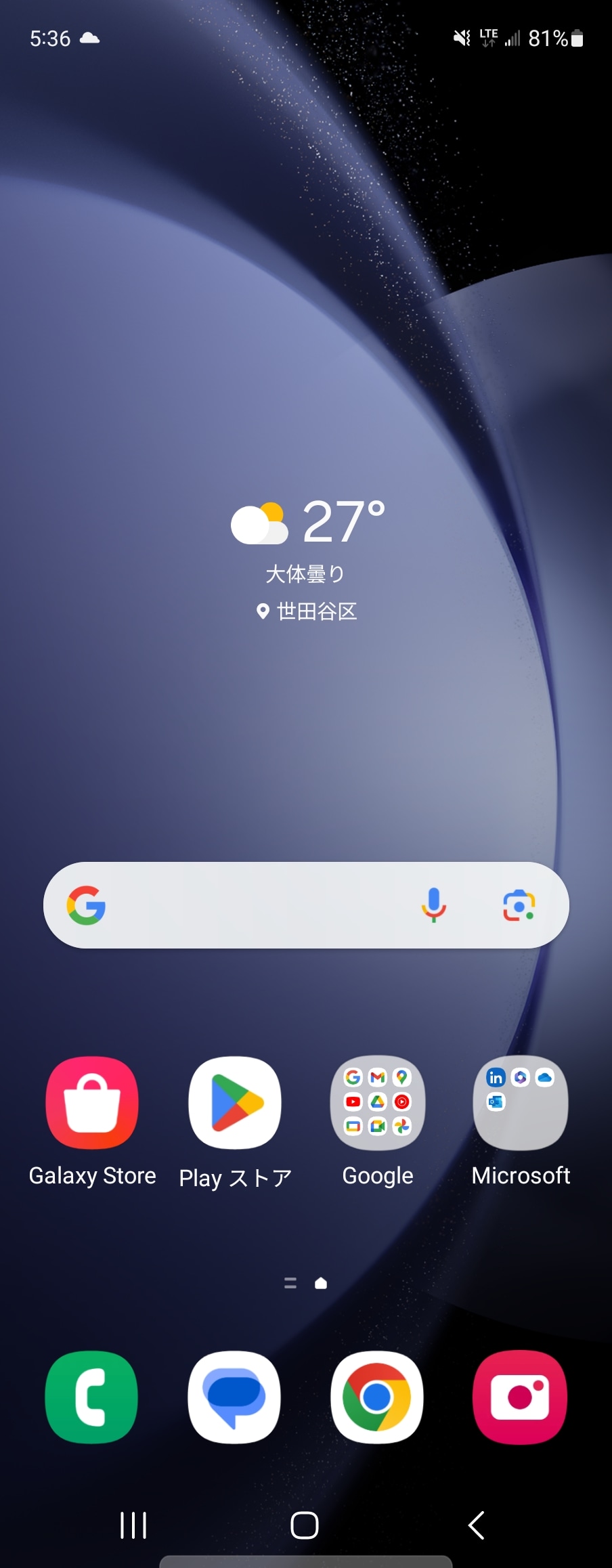Expand the Google apps folder
612x1568 pixels.
(x=378, y=1103)
